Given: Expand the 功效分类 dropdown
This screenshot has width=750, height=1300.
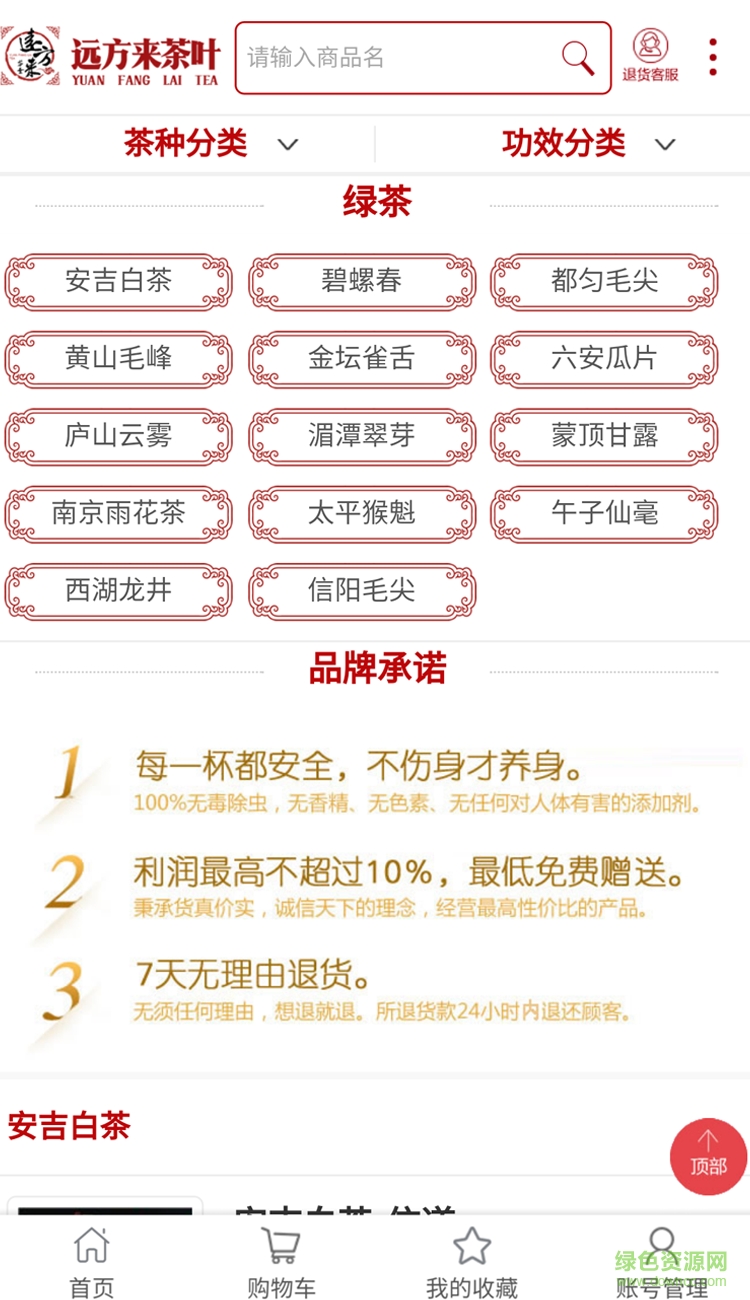Looking at the screenshot, I should pos(588,144).
